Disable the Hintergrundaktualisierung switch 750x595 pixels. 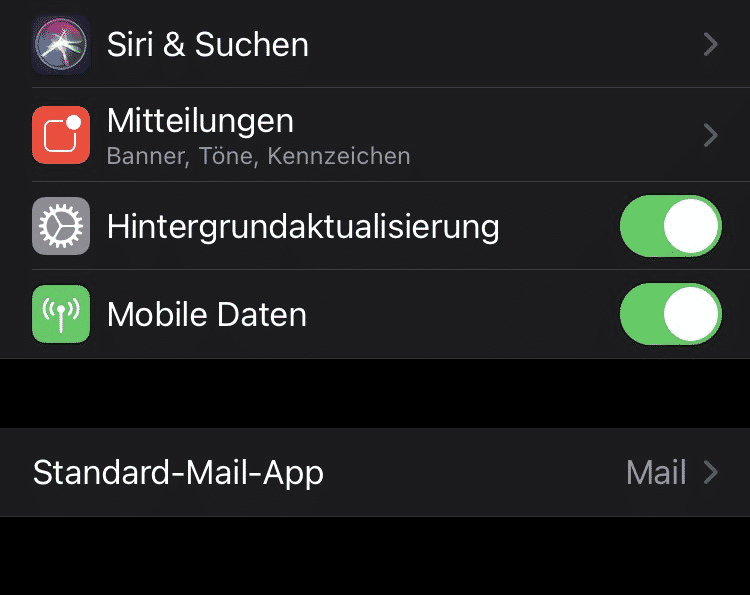click(x=670, y=226)
